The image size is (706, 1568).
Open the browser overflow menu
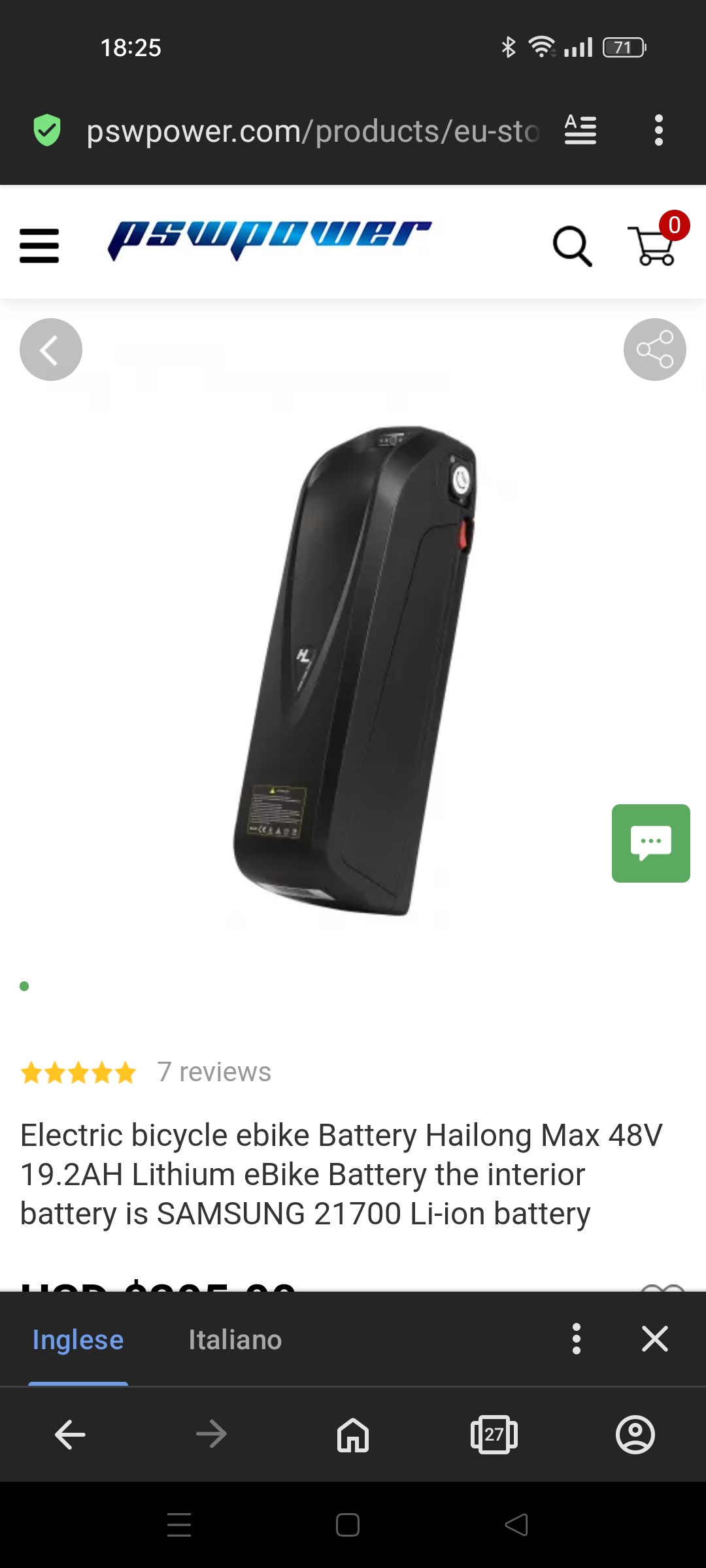click(x=658, y=131)
